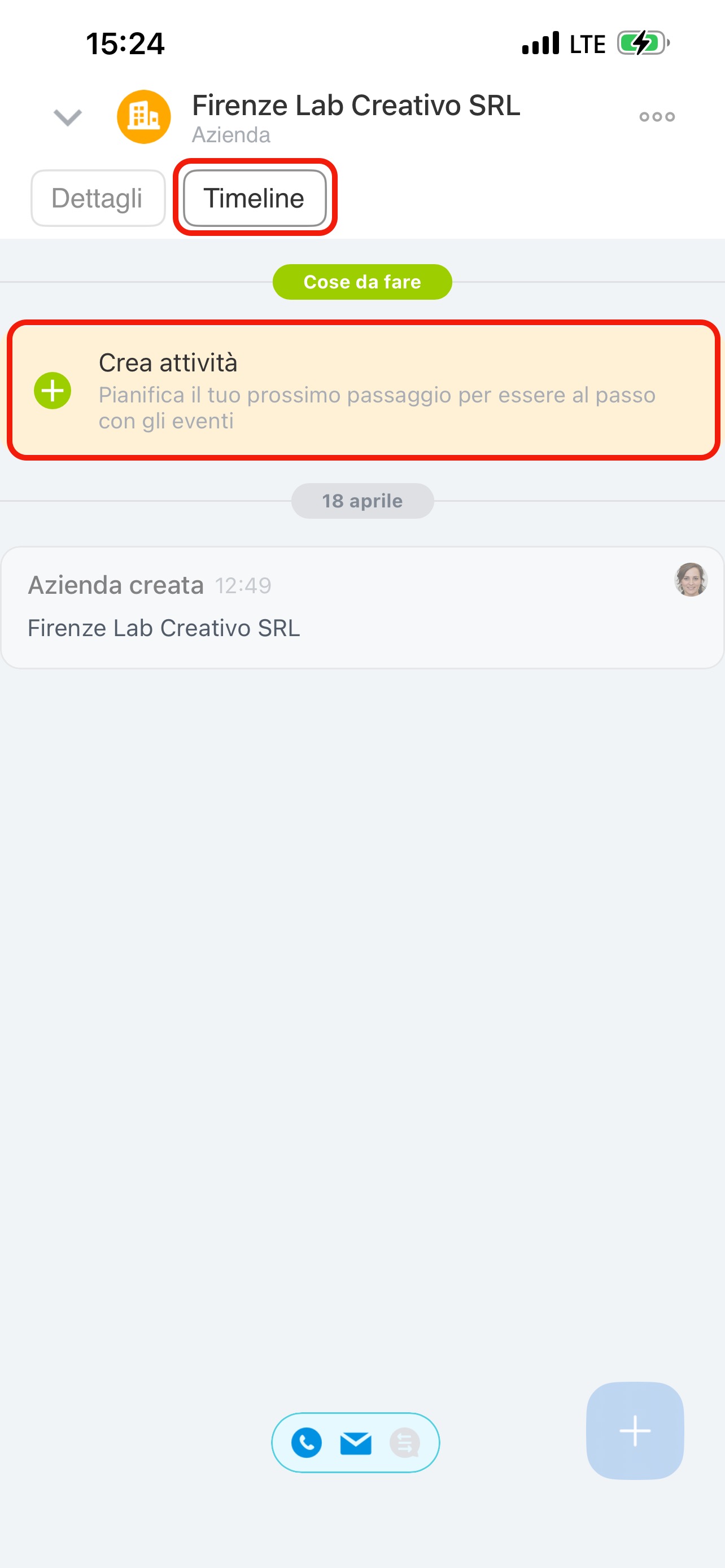
Task: Collapse the company card with the down chevron
Action: tap(68, 117)
